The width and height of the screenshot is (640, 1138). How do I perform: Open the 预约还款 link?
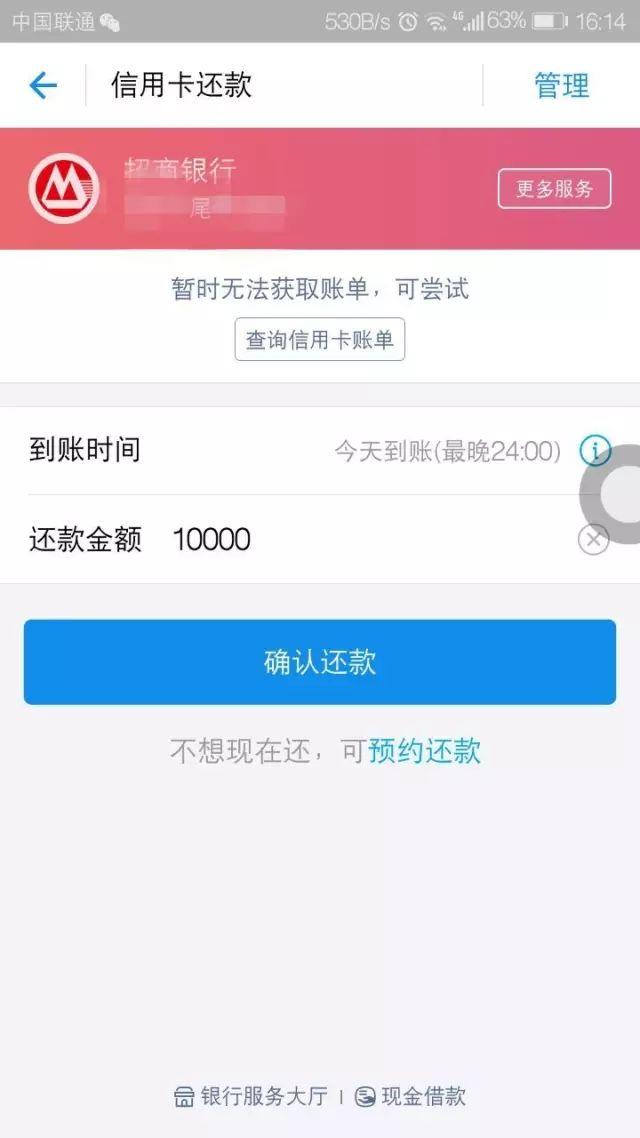tap(425, 751)
